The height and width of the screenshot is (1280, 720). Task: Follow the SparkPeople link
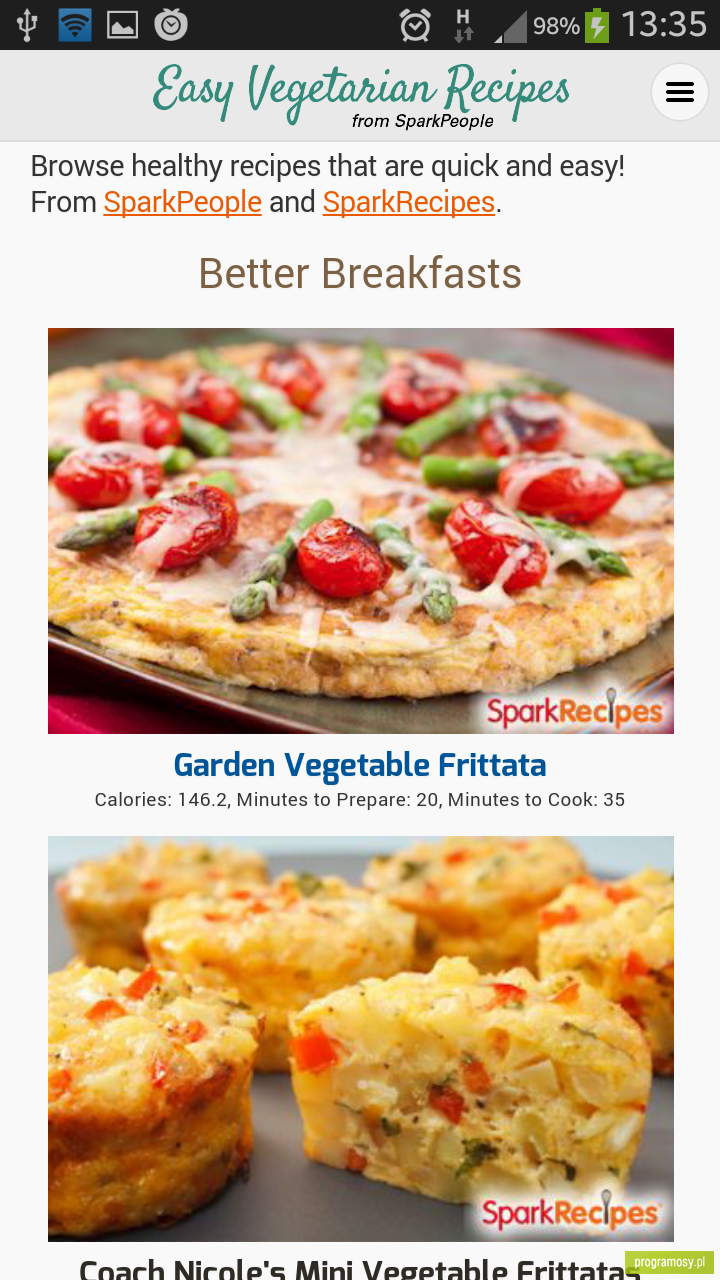coord(183,202)
